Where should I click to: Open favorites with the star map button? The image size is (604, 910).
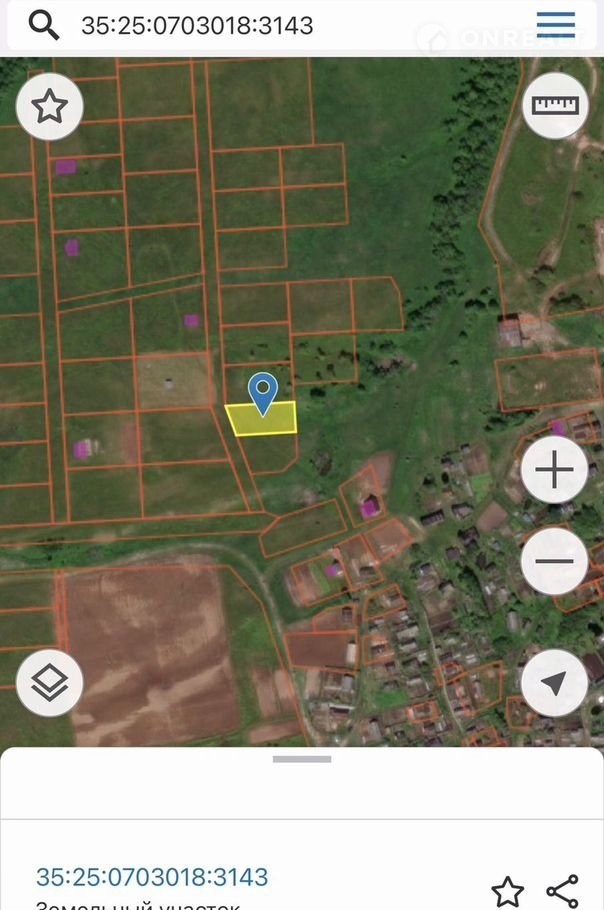click(50, 106)
